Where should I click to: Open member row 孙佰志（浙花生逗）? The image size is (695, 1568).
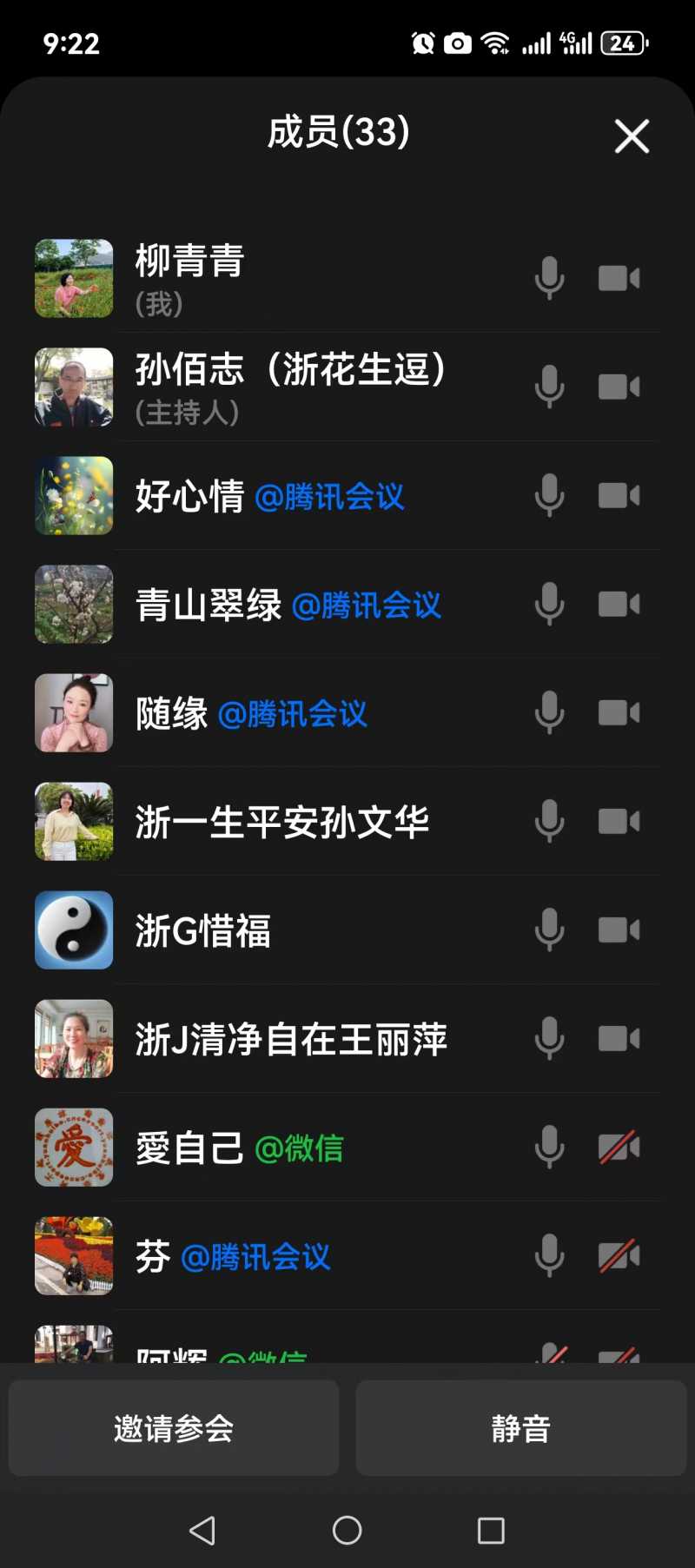coord(291,387)
